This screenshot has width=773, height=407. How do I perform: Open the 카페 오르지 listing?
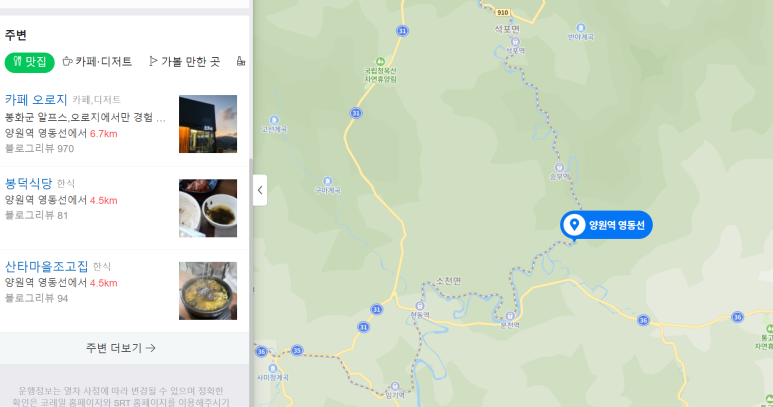tap(36, 100)
